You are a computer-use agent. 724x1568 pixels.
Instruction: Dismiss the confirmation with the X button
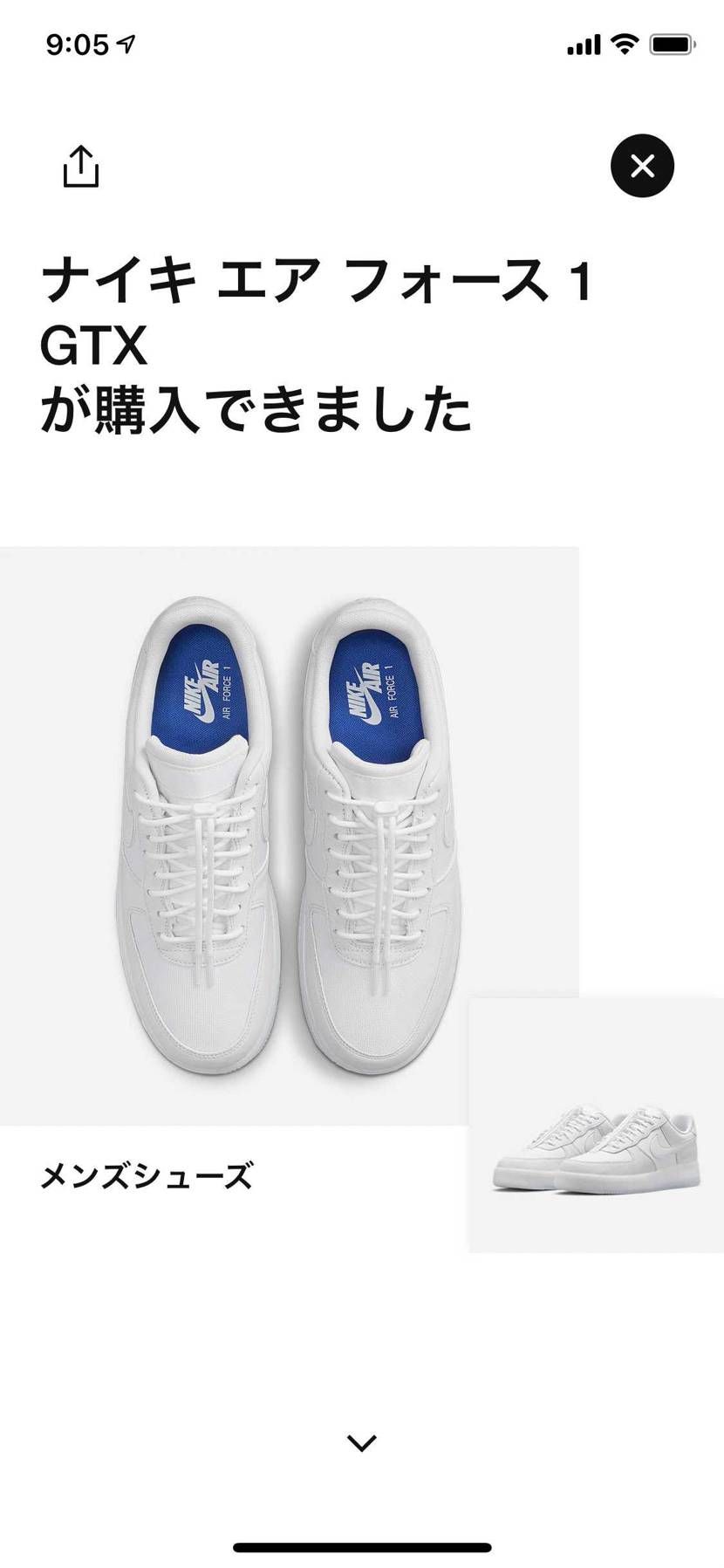(643, 167)
